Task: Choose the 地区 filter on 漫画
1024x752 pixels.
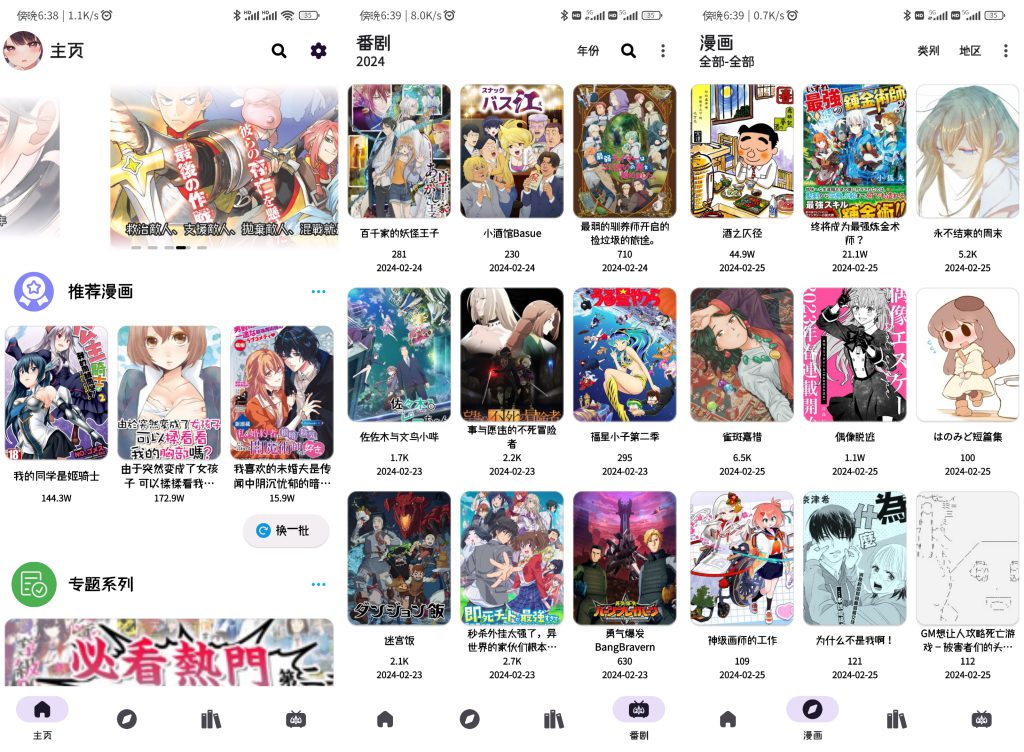Action: coord(970,51)
